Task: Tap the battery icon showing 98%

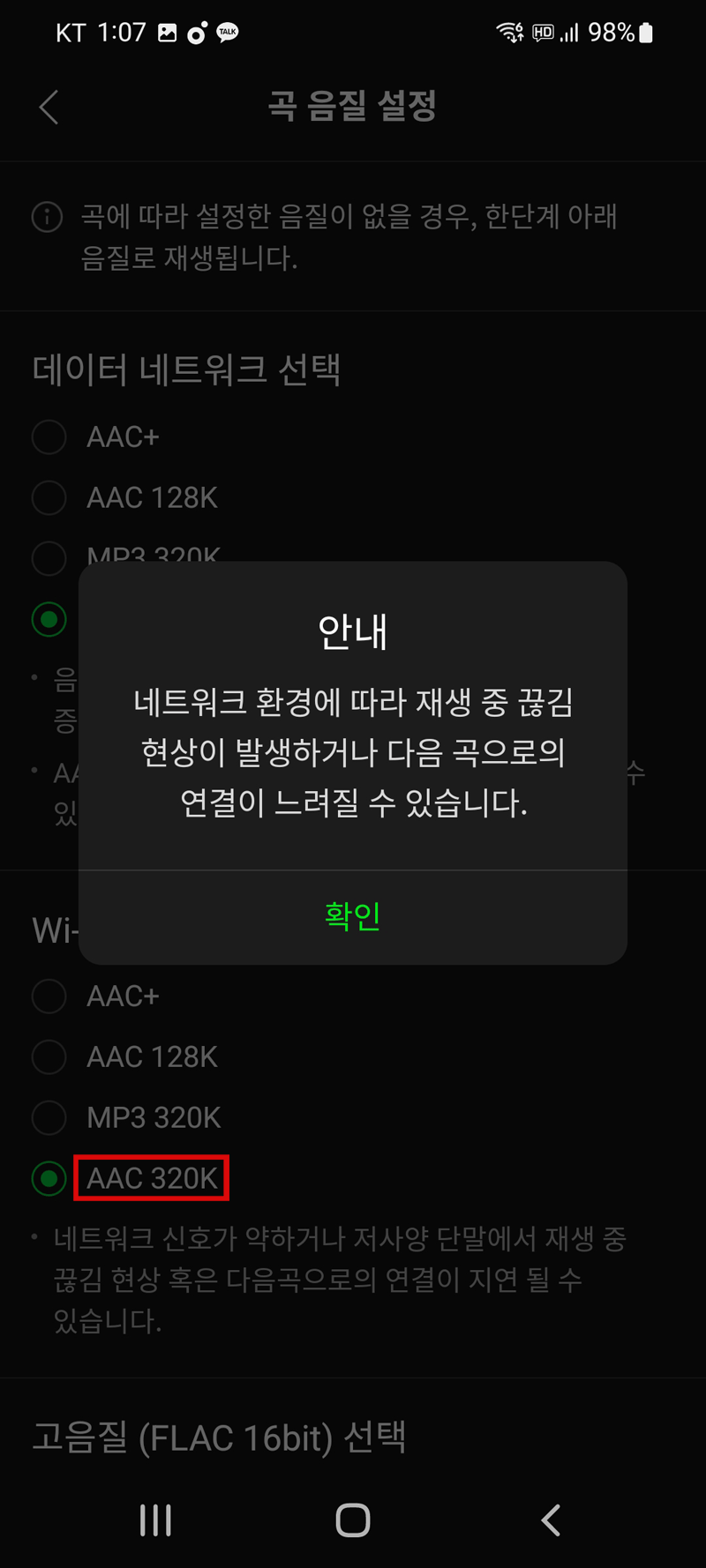Action: click(x=645, y=32)
